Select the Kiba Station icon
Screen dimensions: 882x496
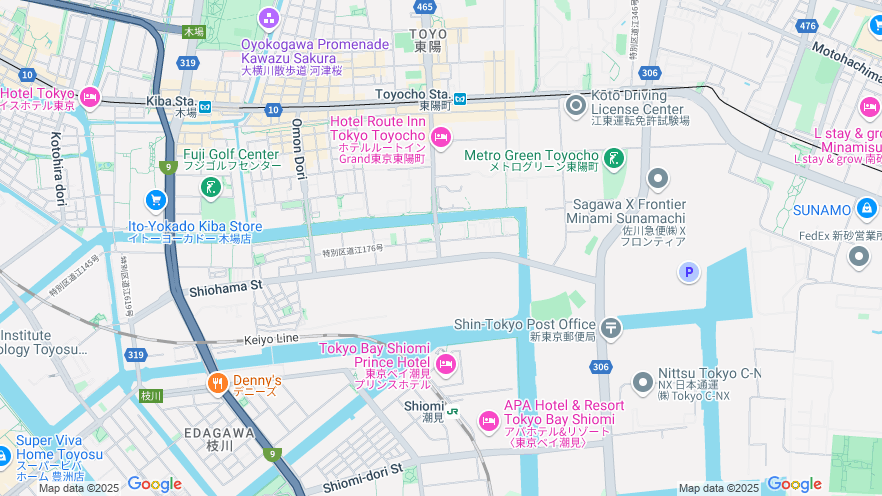pyautogui.click(x=205, y=106)
